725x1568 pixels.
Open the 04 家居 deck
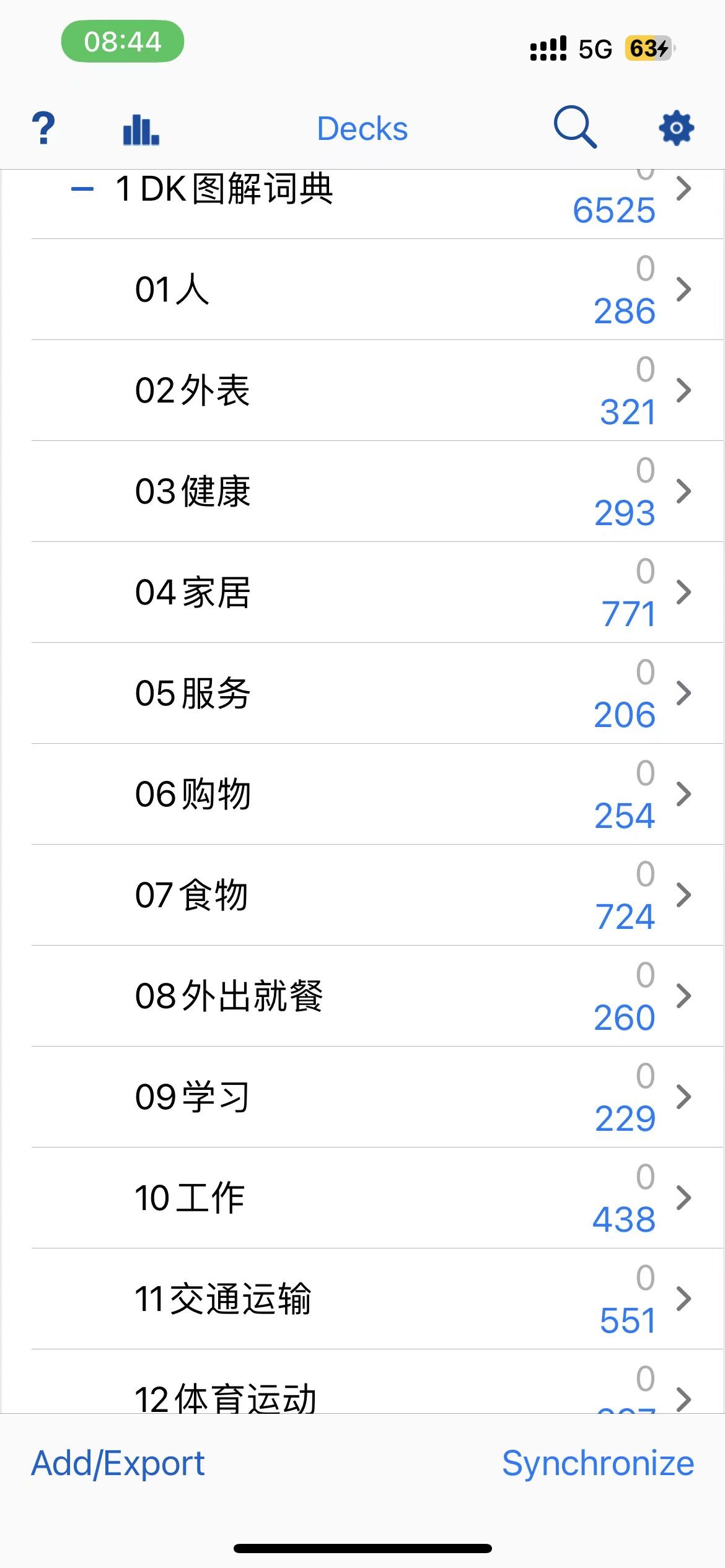tap(377, 592)
